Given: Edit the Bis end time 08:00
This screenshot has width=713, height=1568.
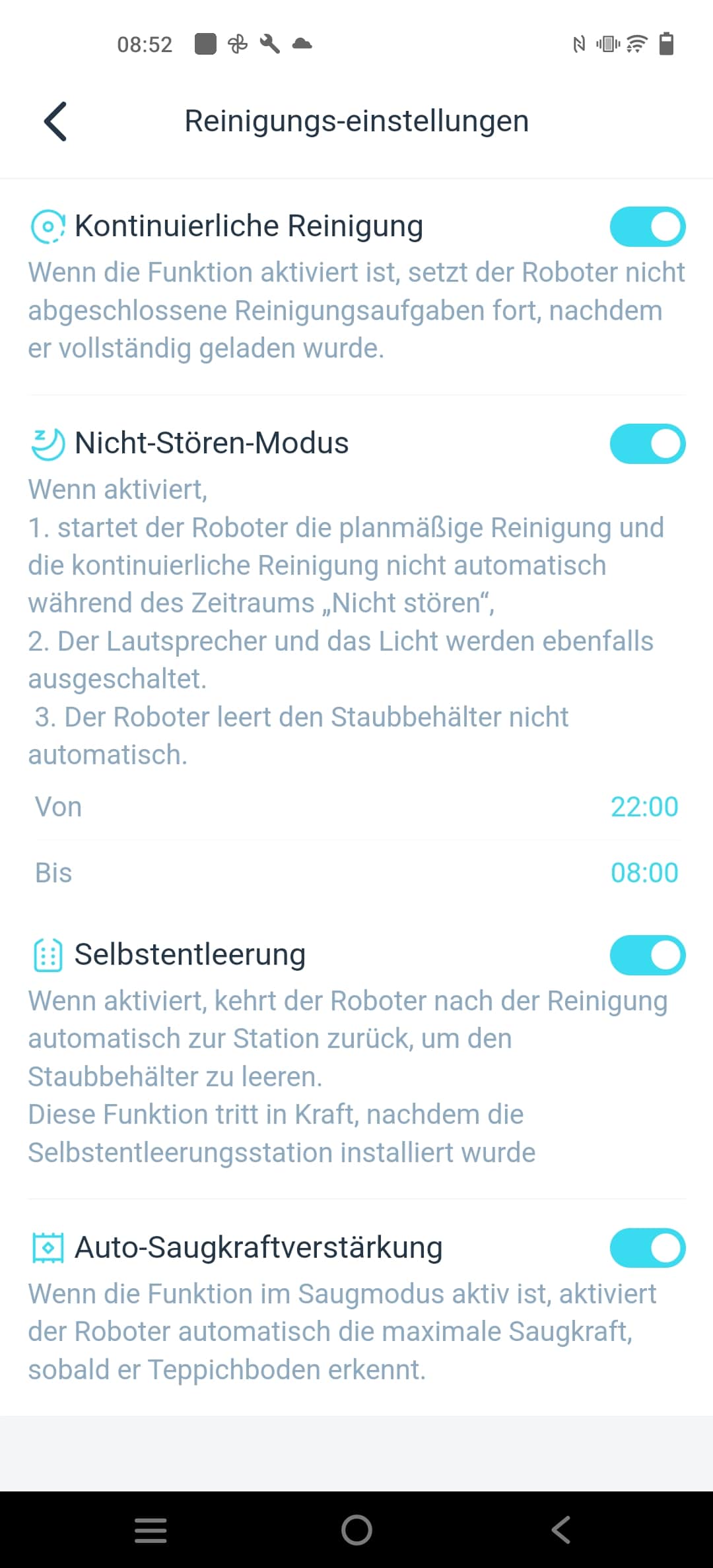Looking at the screenshot, I should [356, 872].
